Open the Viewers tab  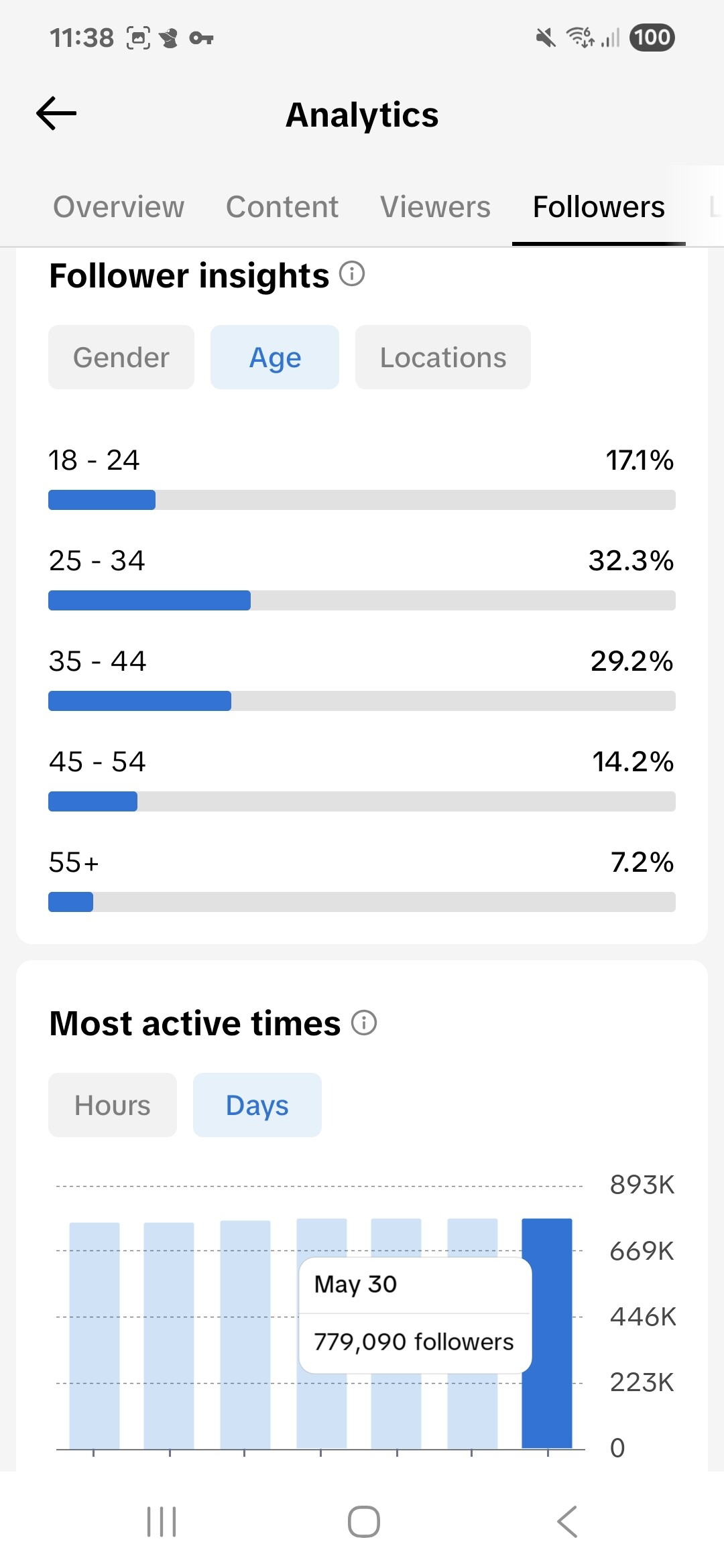[x=435, y=207]
